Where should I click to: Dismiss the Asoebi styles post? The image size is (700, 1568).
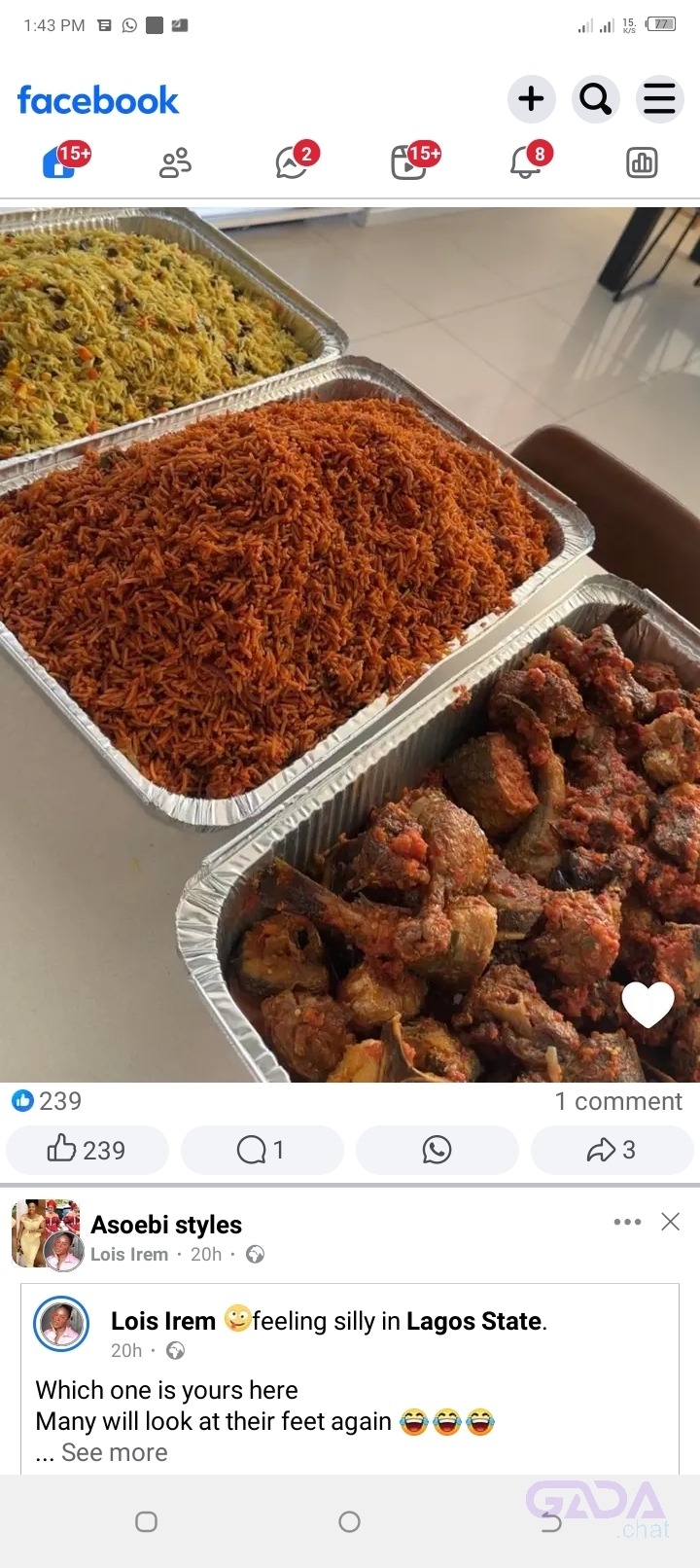[x=671, y=1222]
